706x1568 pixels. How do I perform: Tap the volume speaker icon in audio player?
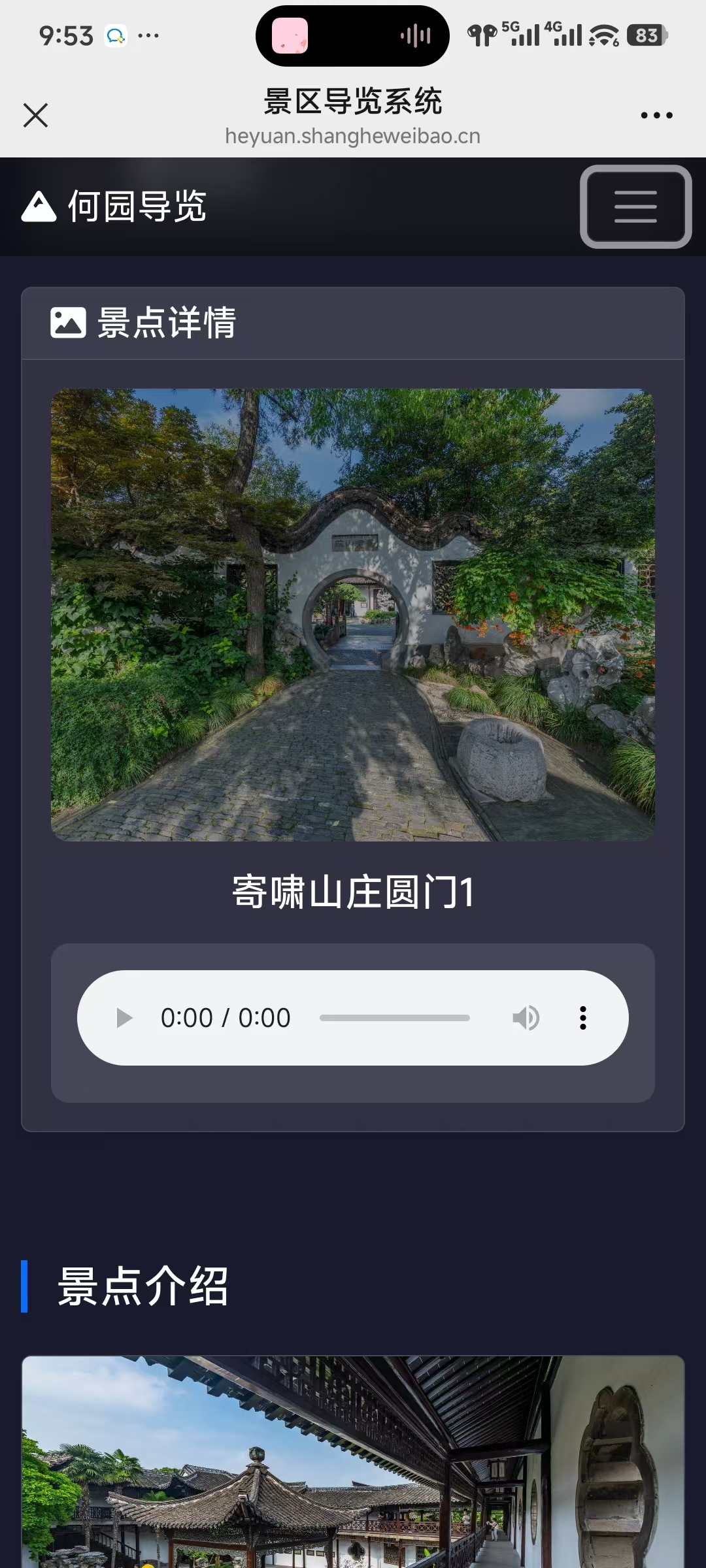[x=527, y=1017]
